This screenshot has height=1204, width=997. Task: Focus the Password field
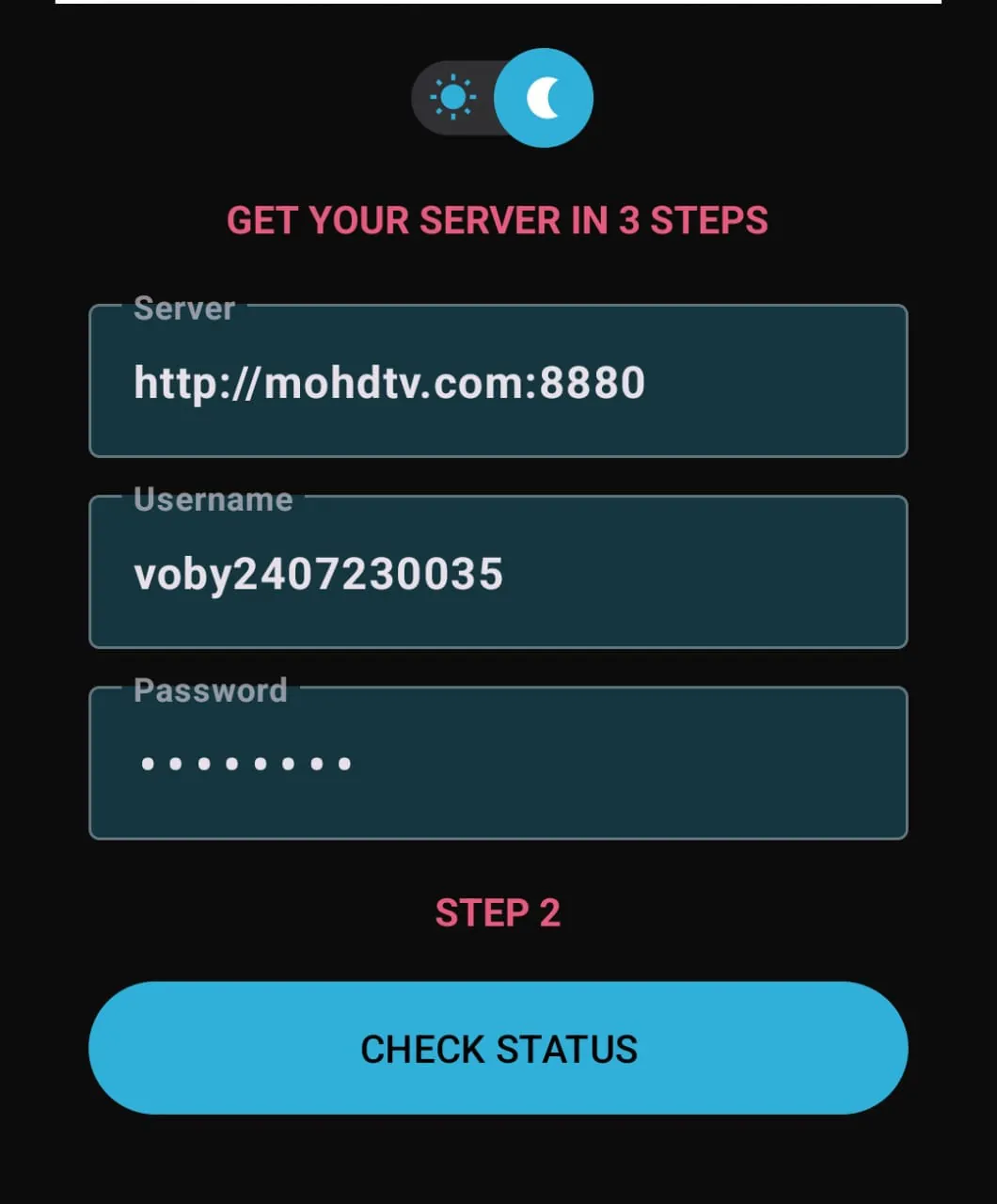(x=498, y=763)
